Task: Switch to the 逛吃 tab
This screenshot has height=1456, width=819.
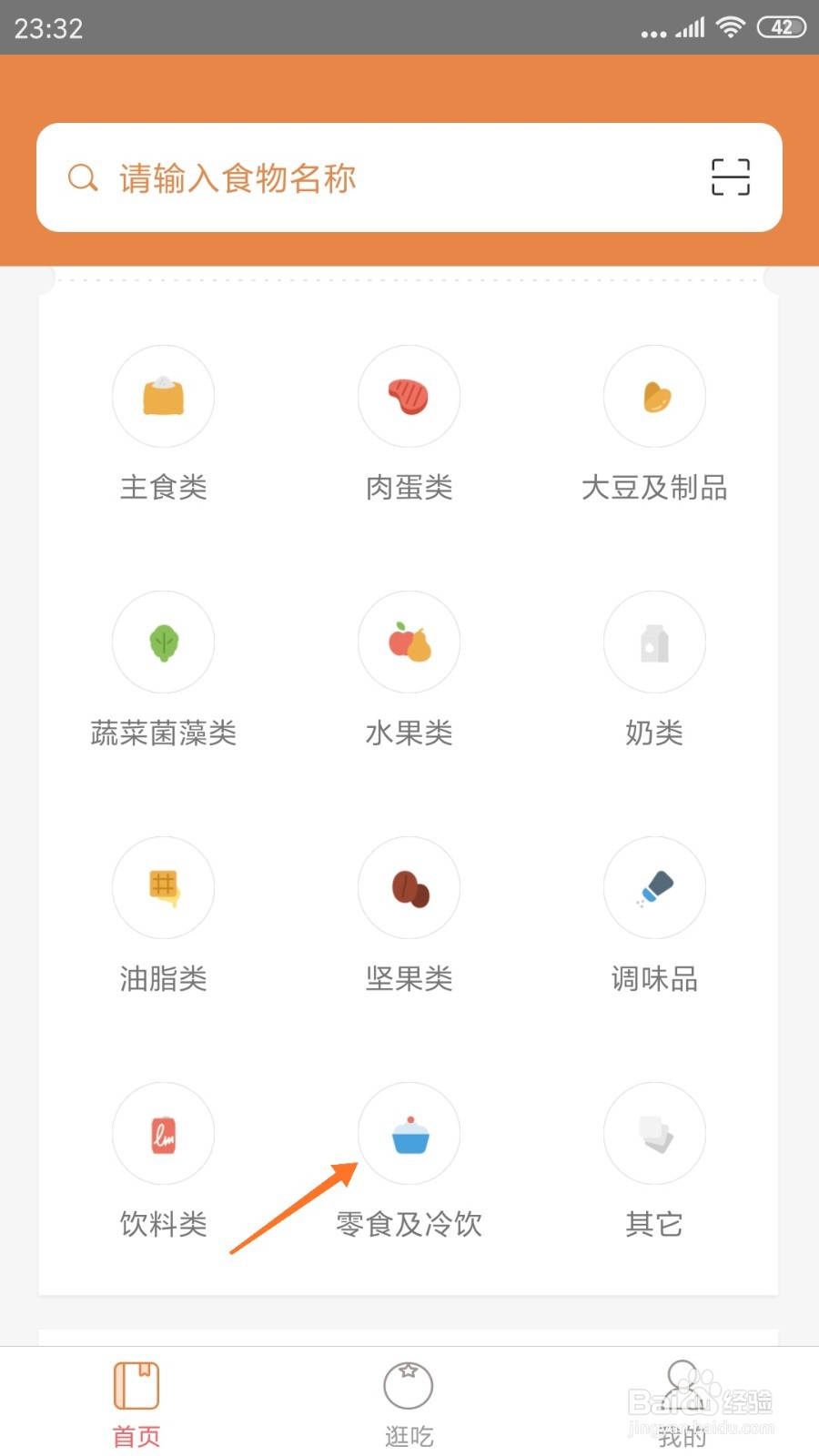Action: 409,1403
